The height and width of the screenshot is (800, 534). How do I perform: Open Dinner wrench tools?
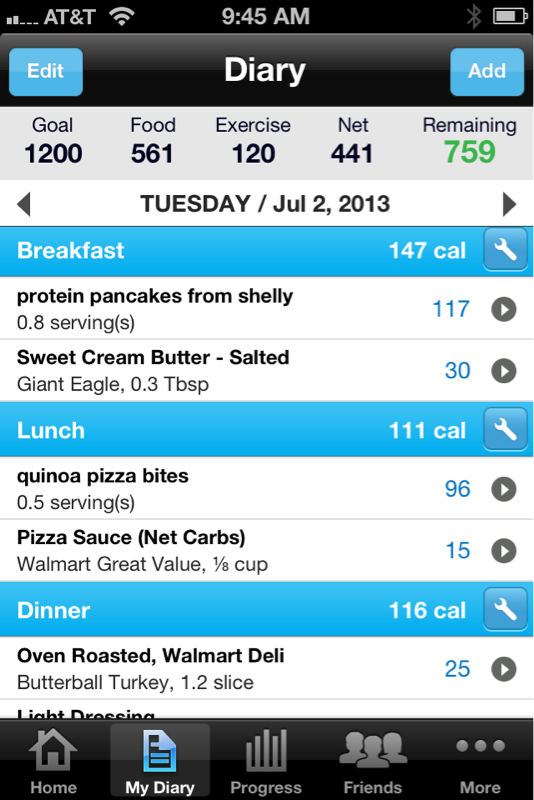[x=505, y=610]
